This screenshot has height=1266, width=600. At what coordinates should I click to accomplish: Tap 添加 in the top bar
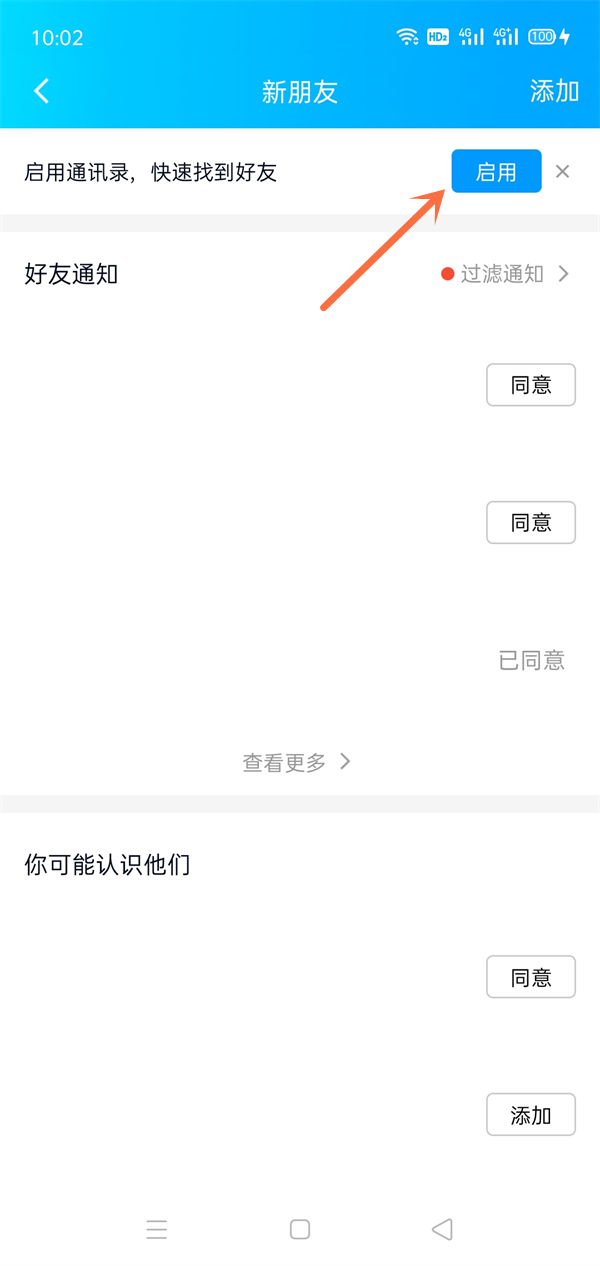click(554, 91)
